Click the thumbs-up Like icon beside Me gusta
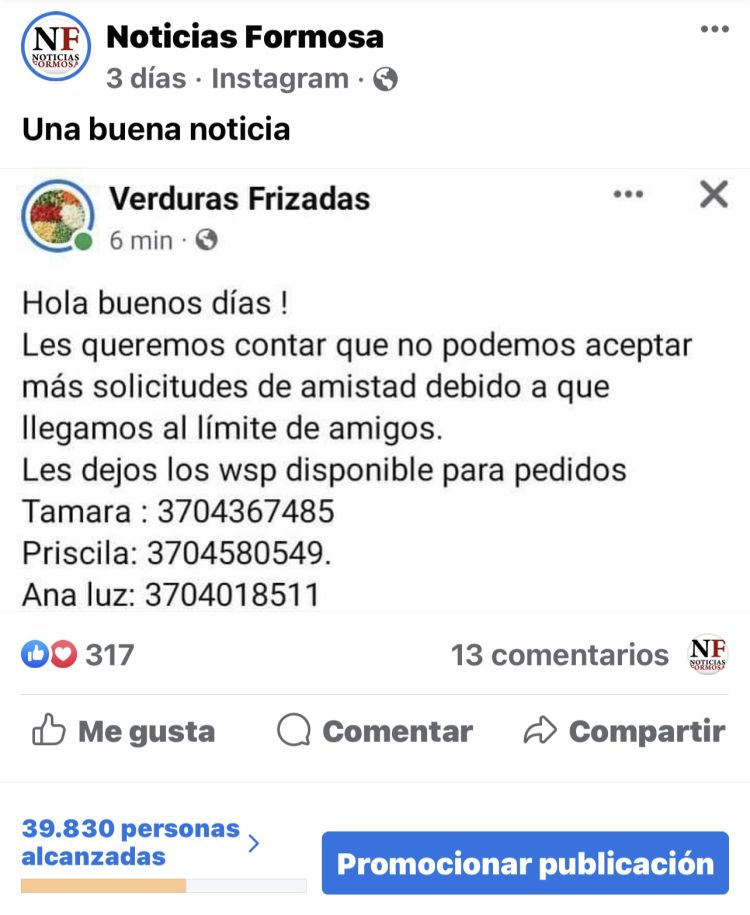Viewport: 750px width, 915px height. (x=47, y=731)
